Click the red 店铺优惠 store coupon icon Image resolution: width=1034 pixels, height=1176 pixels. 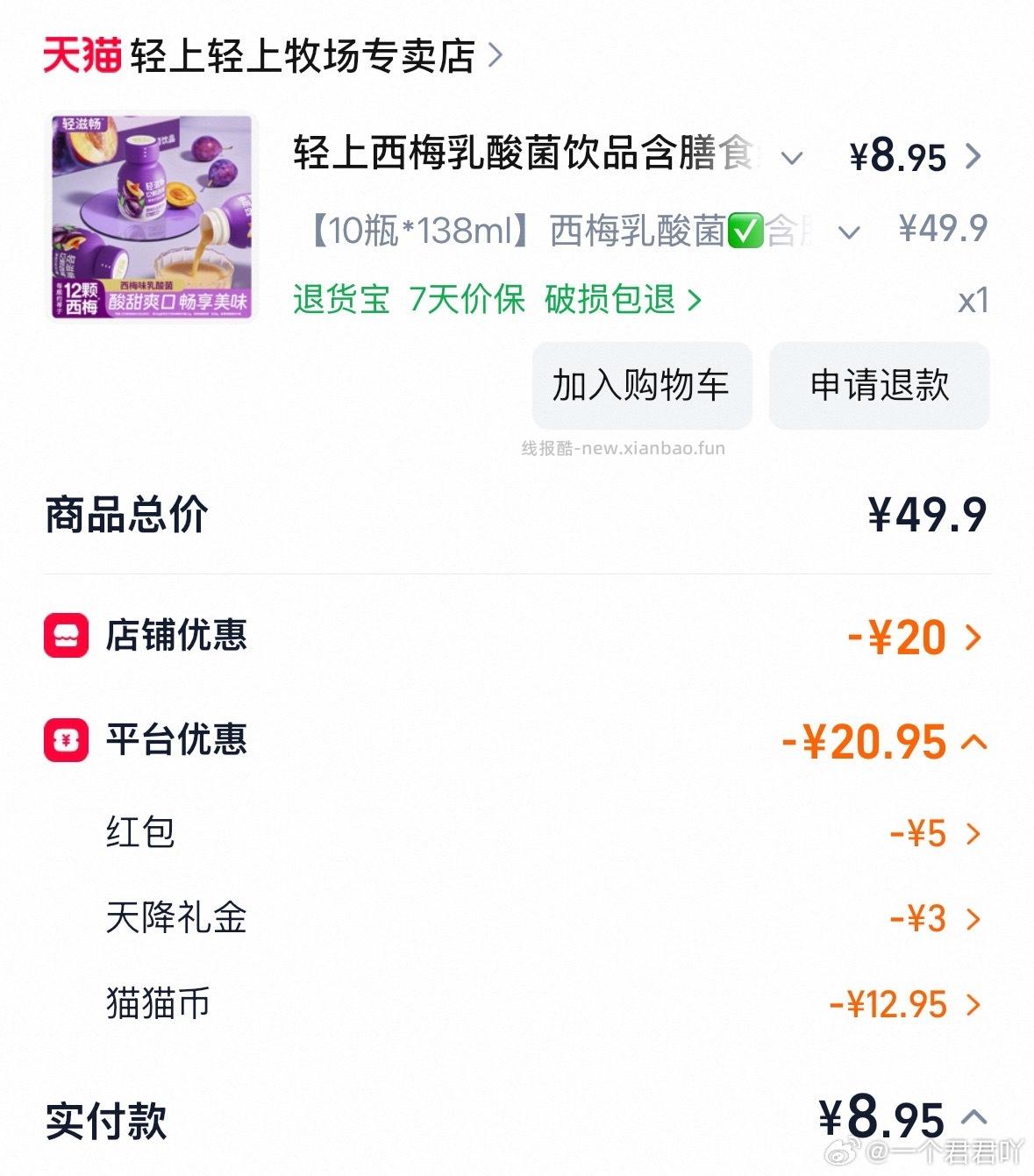[65, 638]
